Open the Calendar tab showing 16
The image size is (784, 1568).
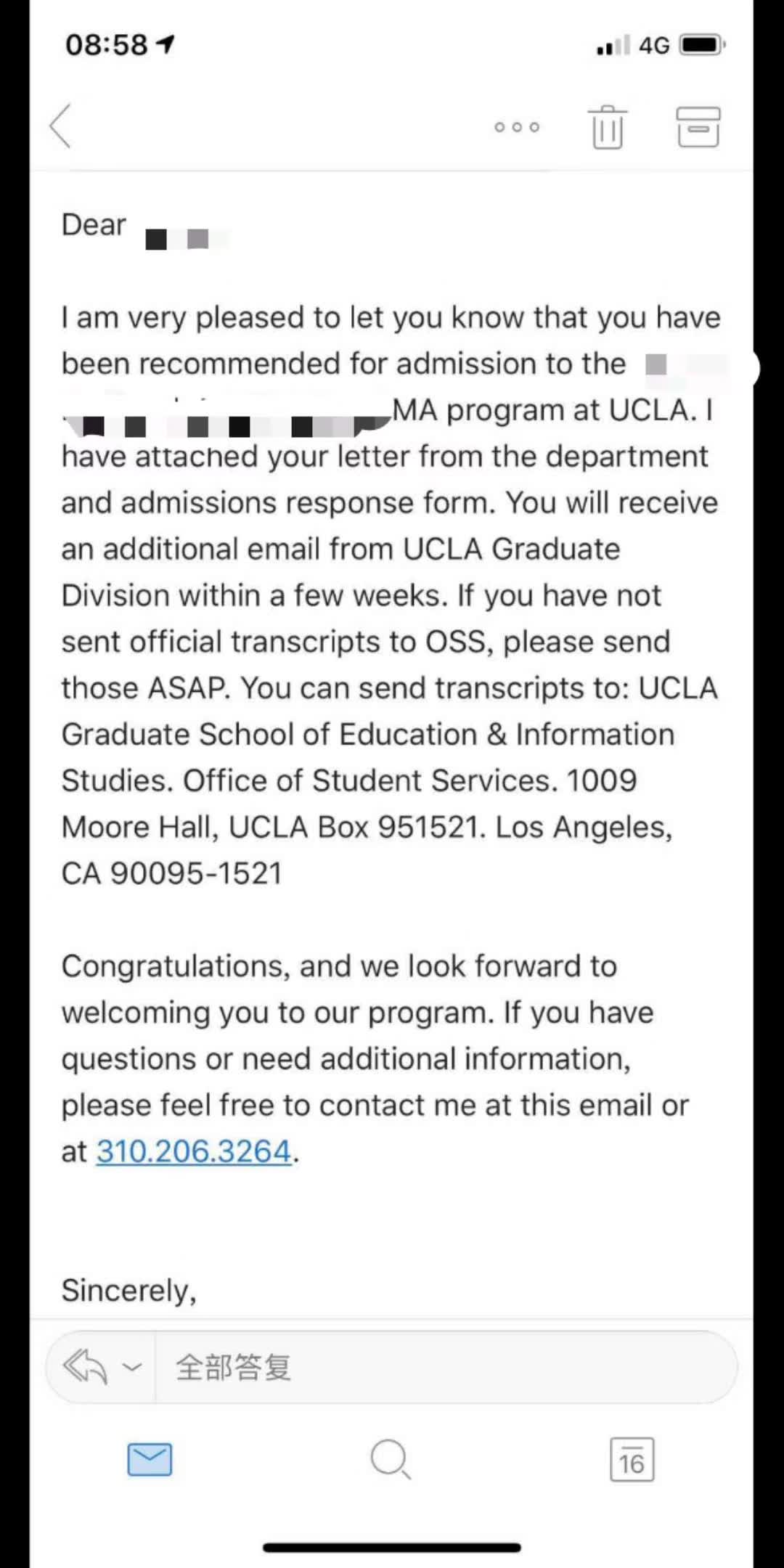coord(632,1459)
